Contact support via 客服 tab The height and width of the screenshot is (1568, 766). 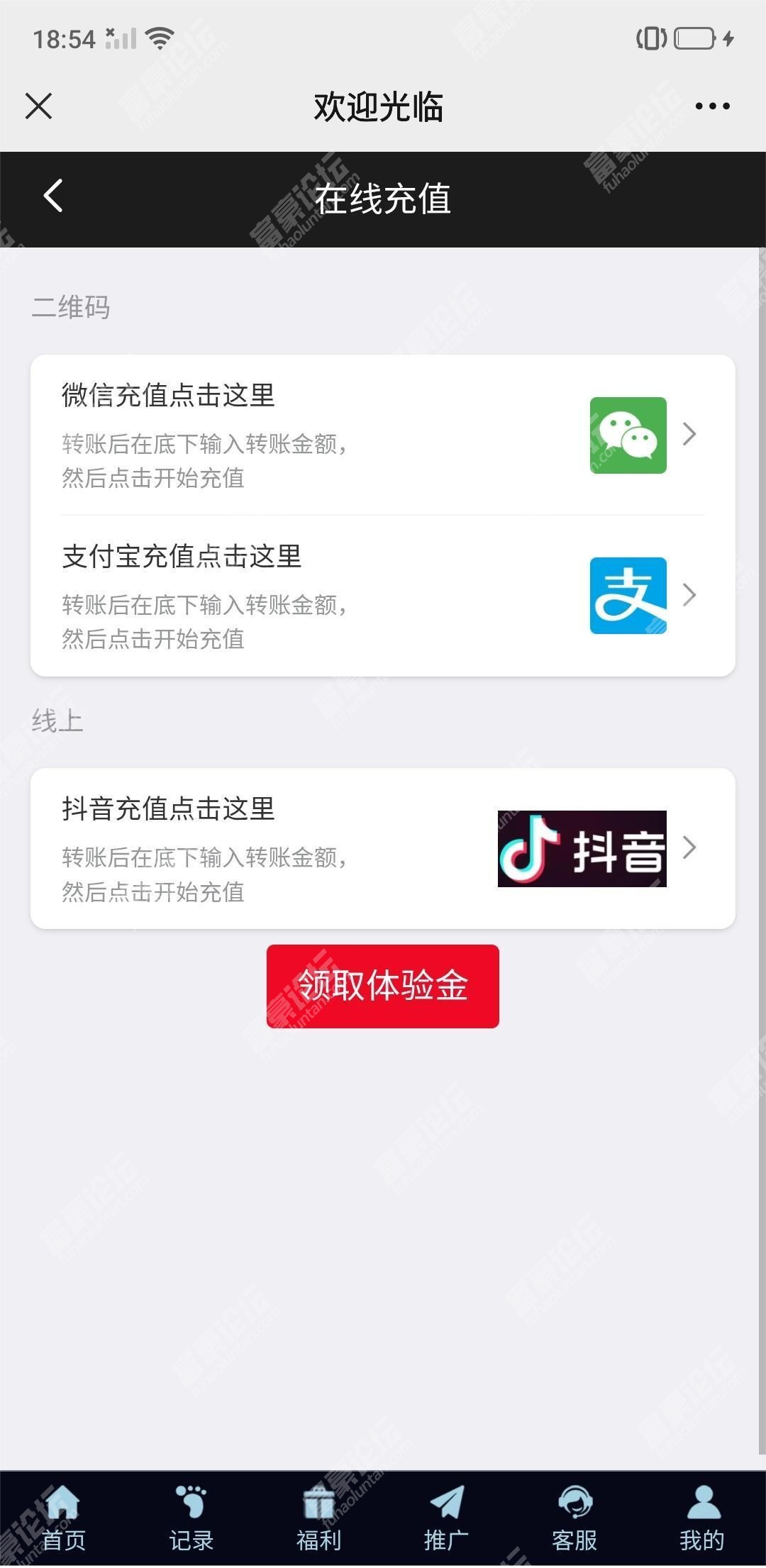click(574, 1519)
